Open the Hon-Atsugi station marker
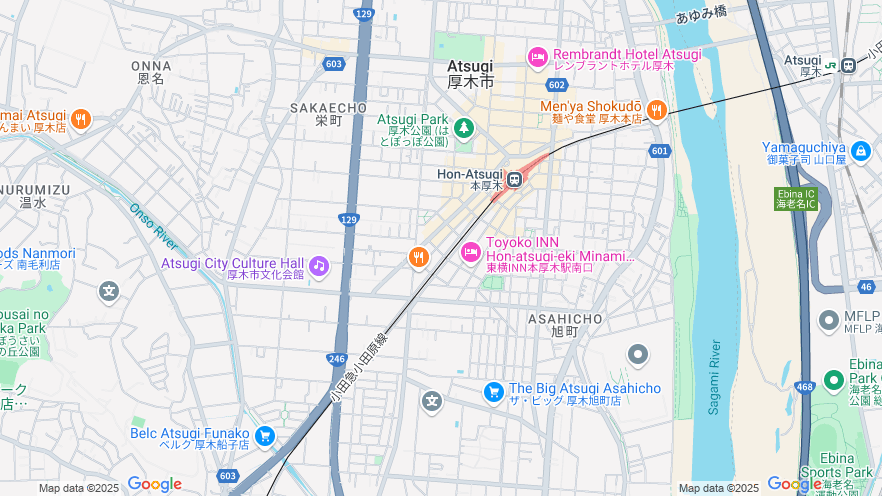This screenshot has width=882, height=496. coord(514,180)
